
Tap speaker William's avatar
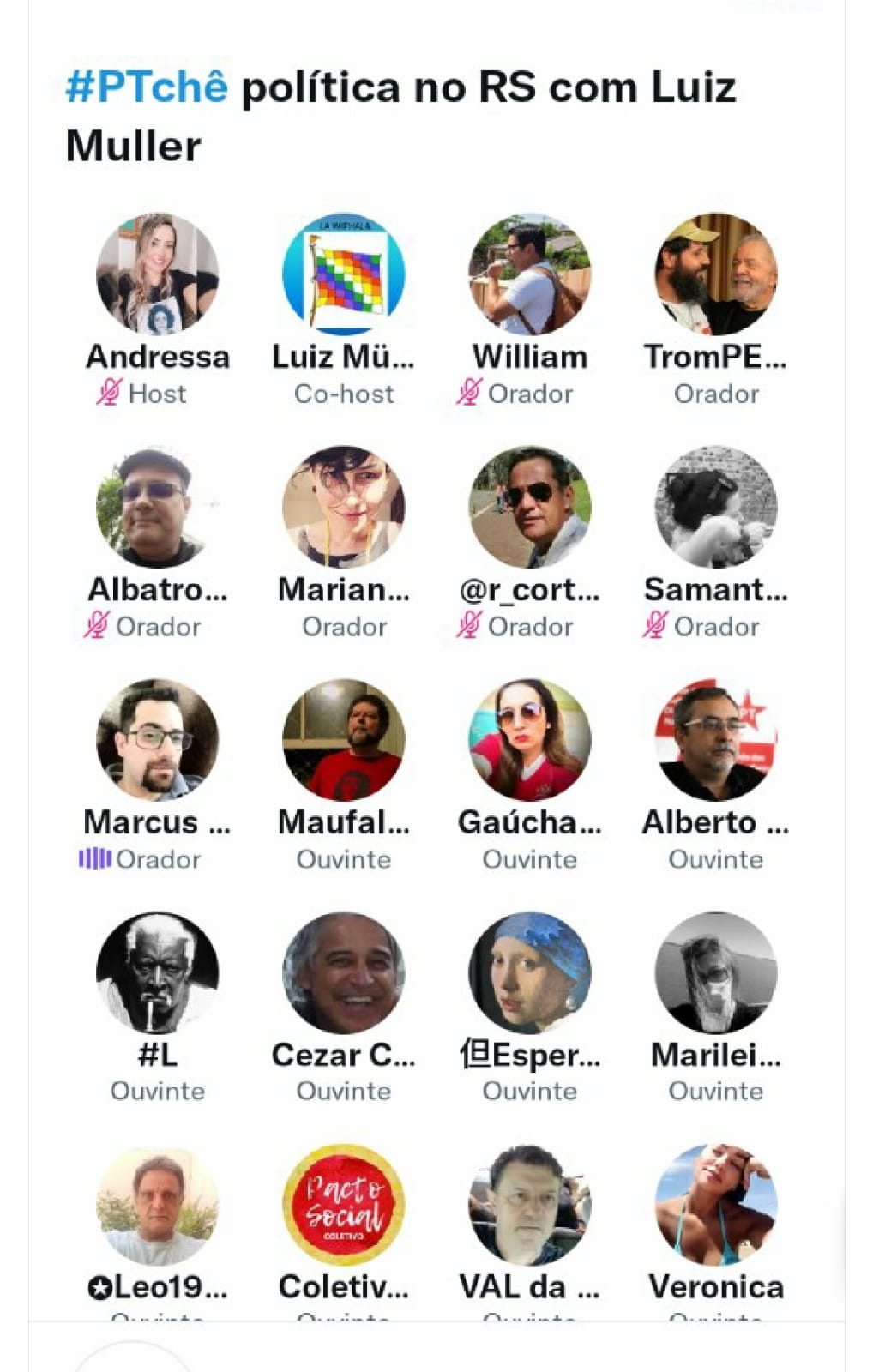530,274
